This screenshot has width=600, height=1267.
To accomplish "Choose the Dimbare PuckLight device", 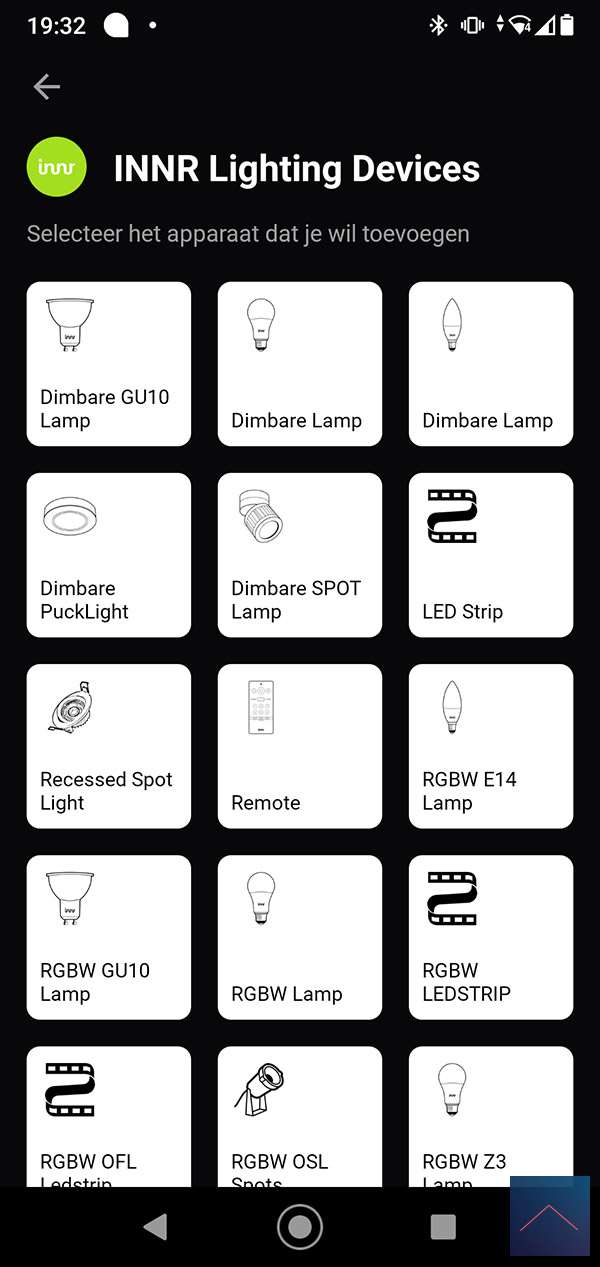I will (x=108, y=555).
